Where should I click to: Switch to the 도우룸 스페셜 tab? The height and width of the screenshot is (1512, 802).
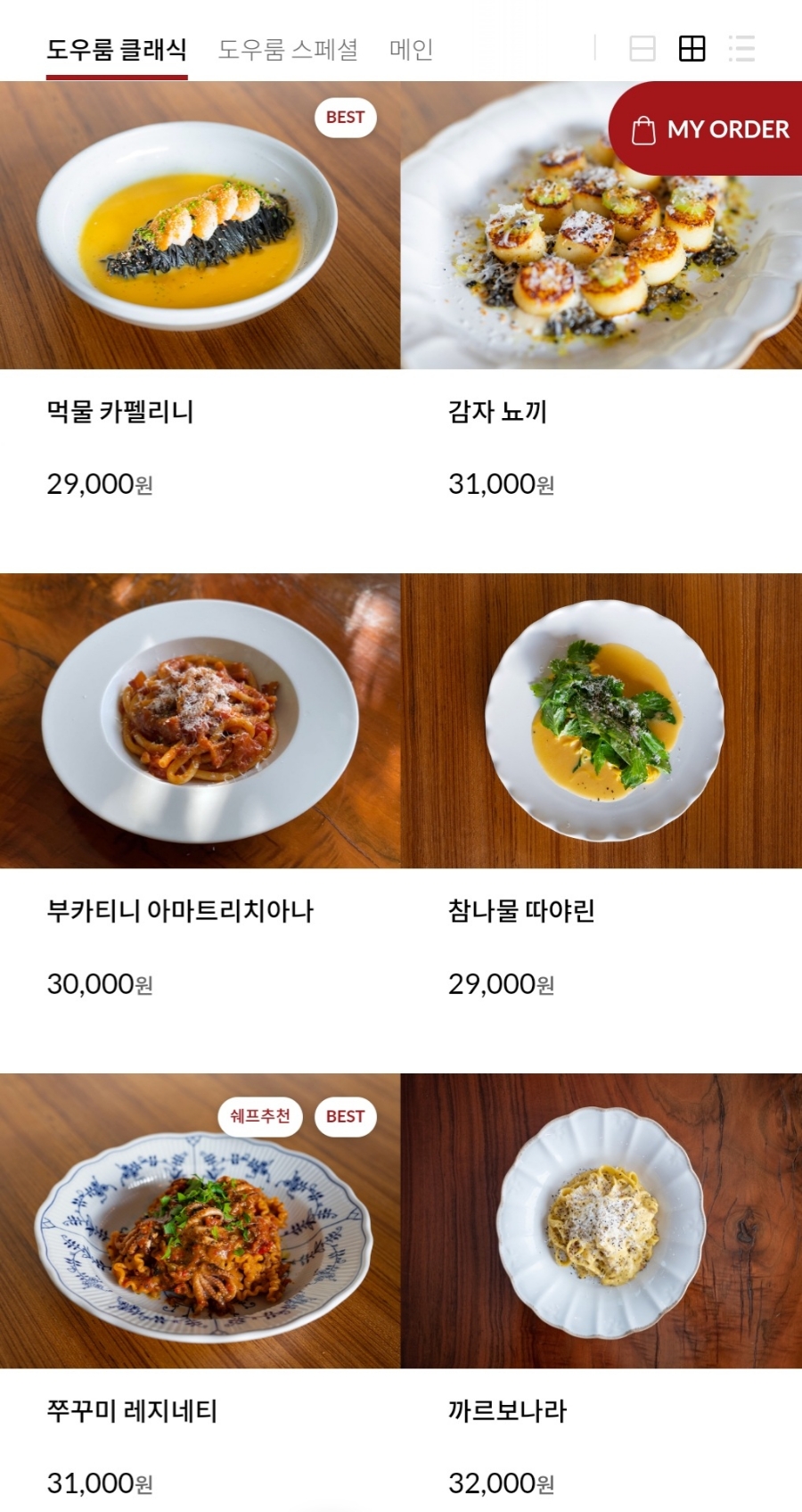click(288, 49)
